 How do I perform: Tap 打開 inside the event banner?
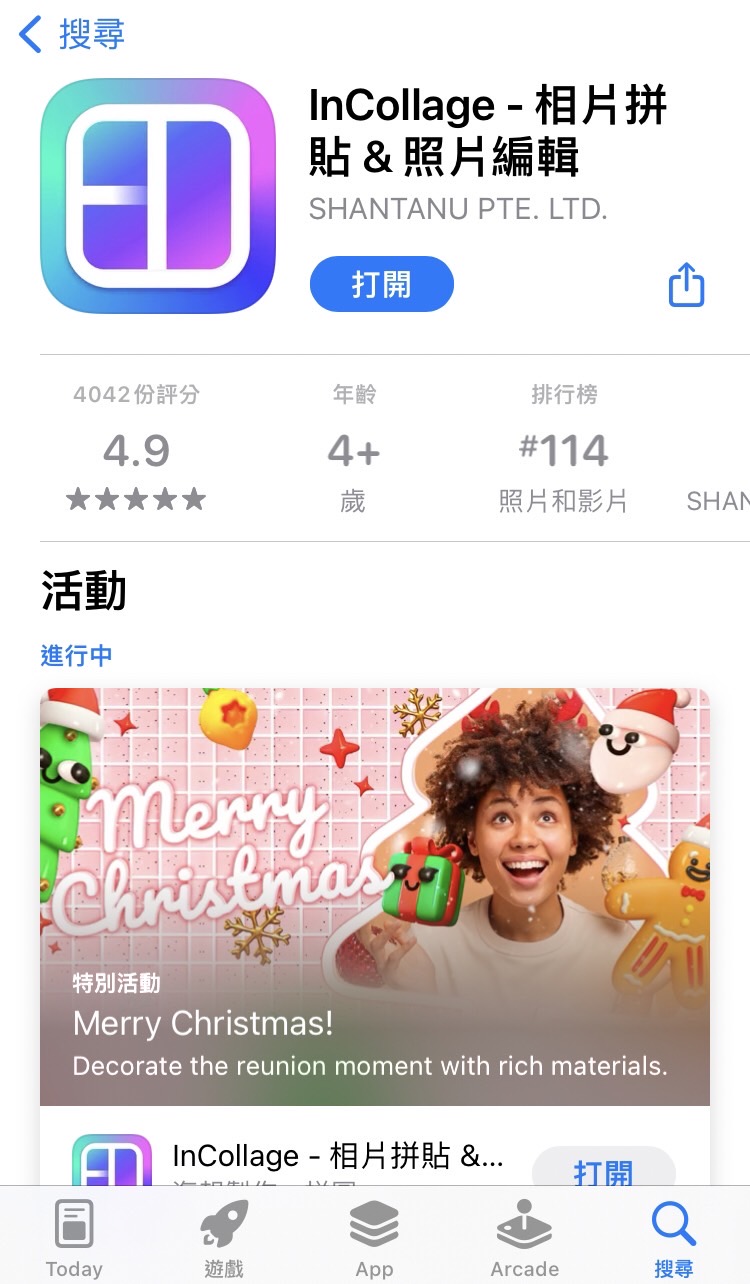604,1175
